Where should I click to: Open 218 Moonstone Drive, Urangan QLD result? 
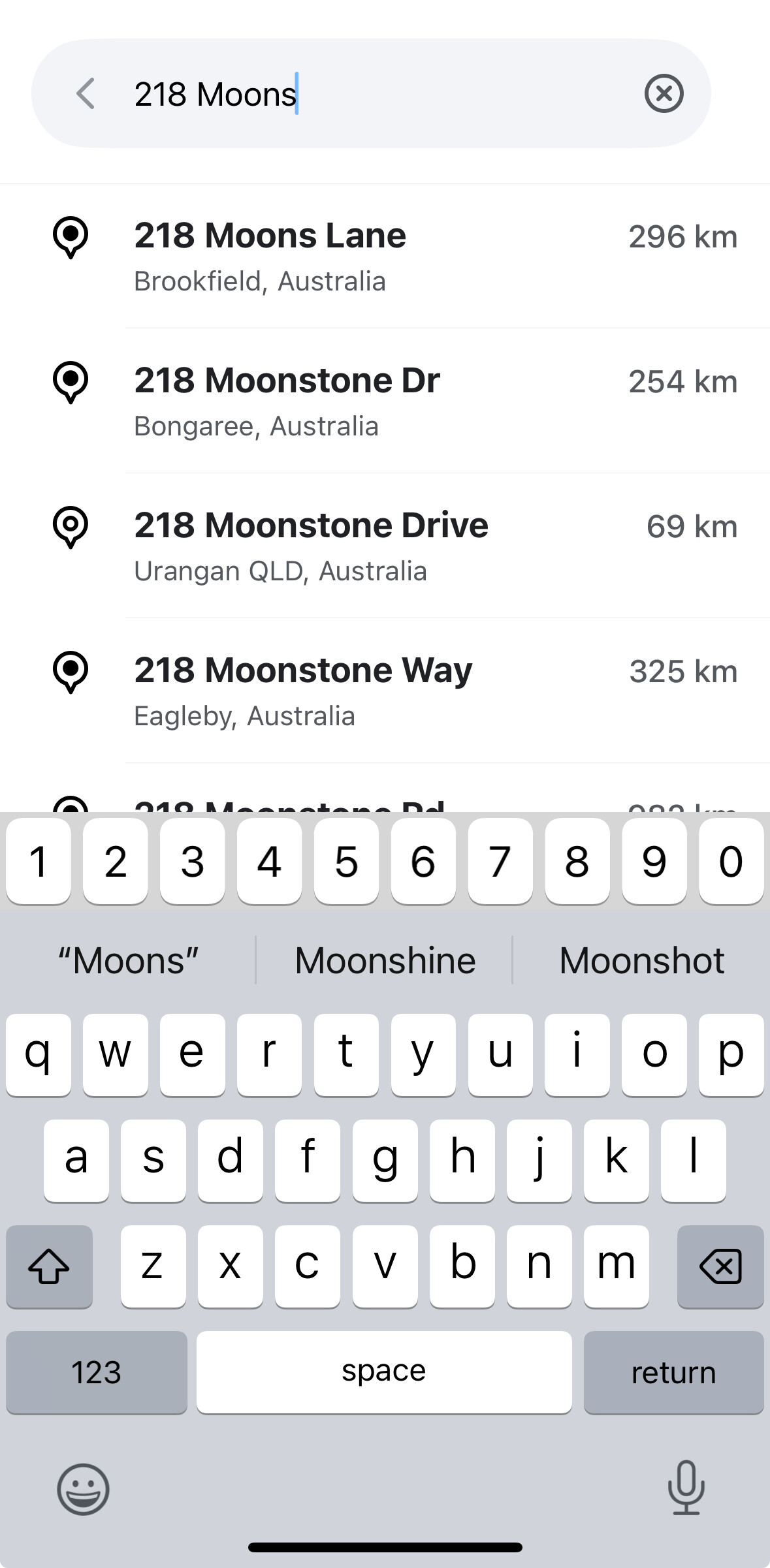pyautogui.click(x=385, y=546)
